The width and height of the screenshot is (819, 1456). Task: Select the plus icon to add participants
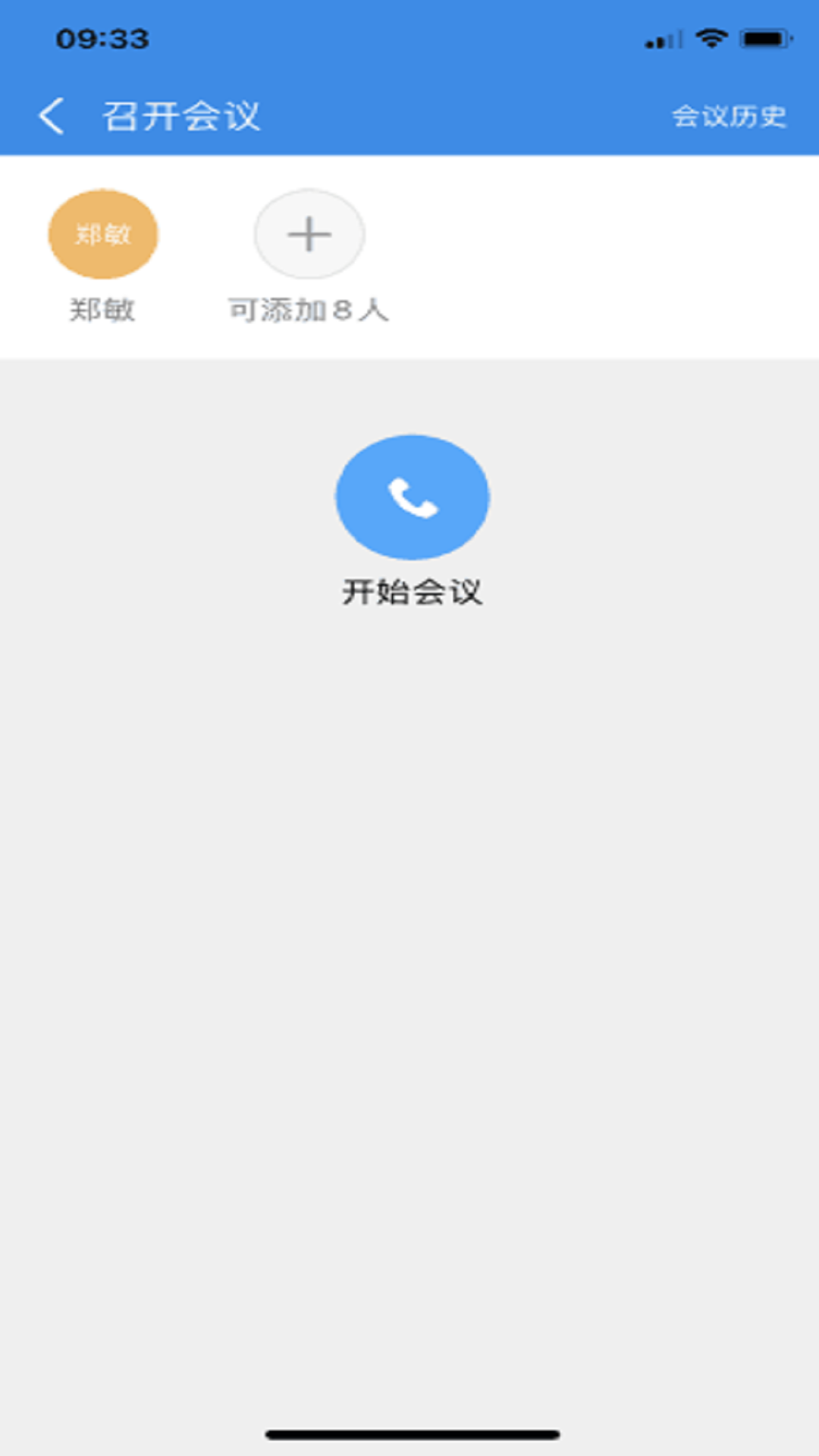309,234
